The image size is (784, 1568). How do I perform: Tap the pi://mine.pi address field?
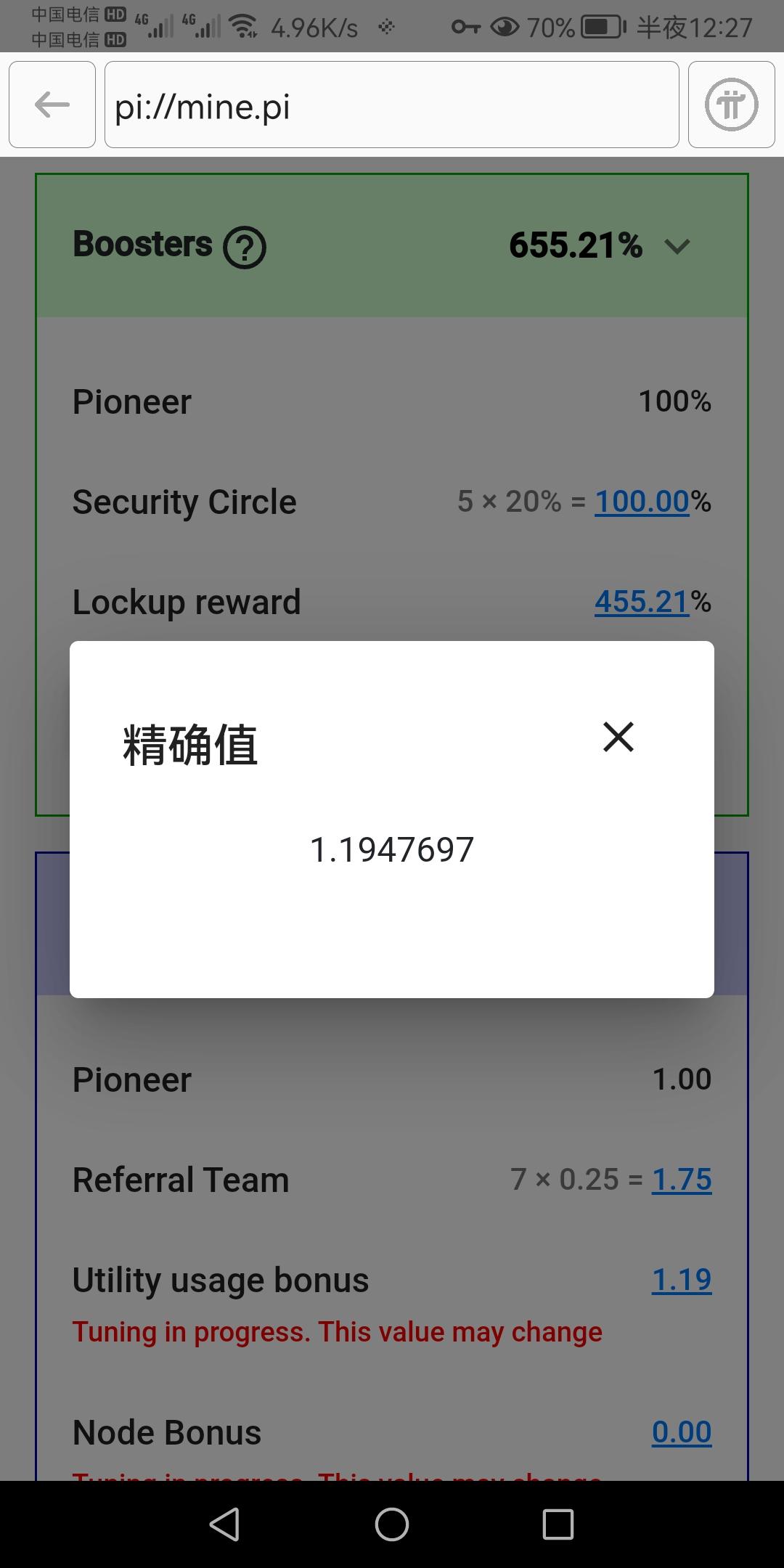tap(392, 105)
